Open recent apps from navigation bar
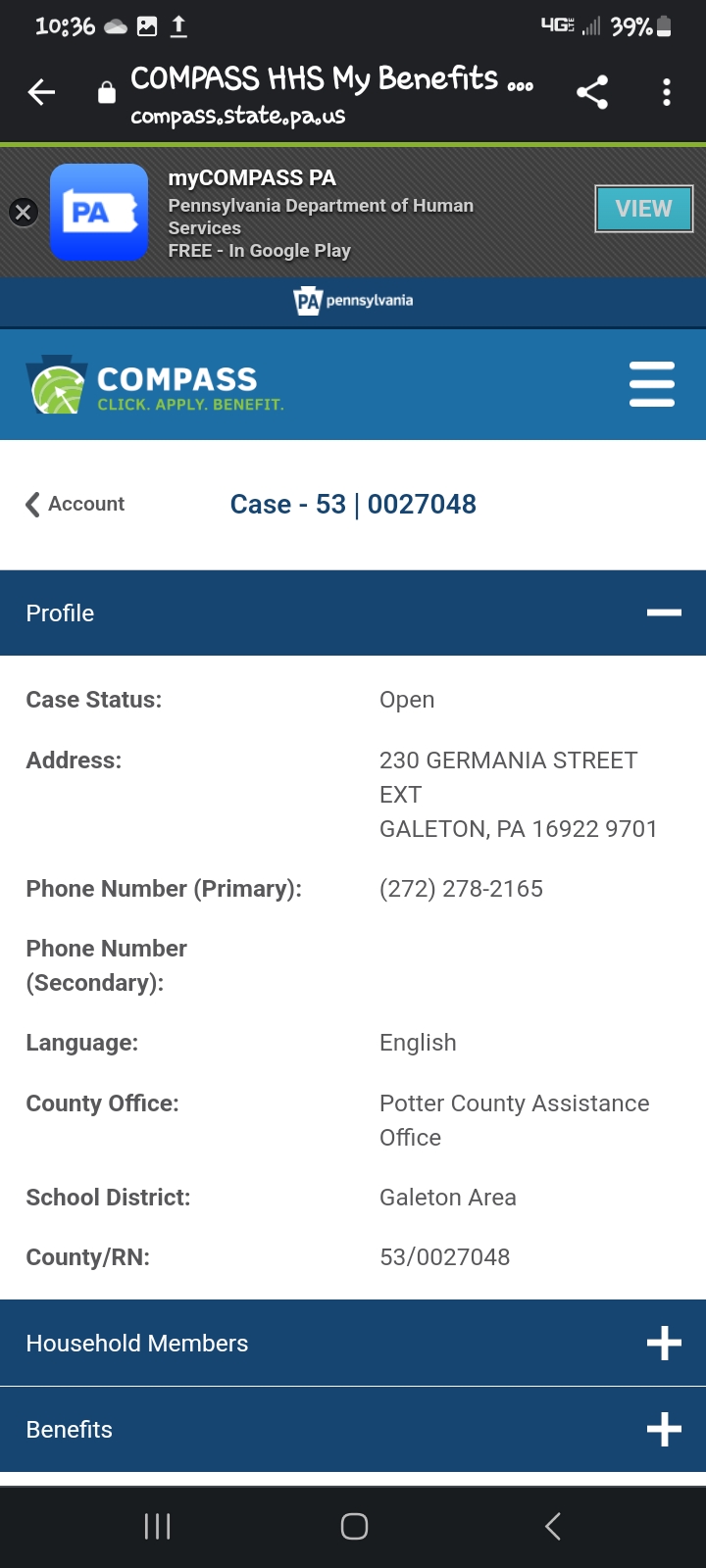This screenshot has height=1568, width=706. pos(157,1526)
